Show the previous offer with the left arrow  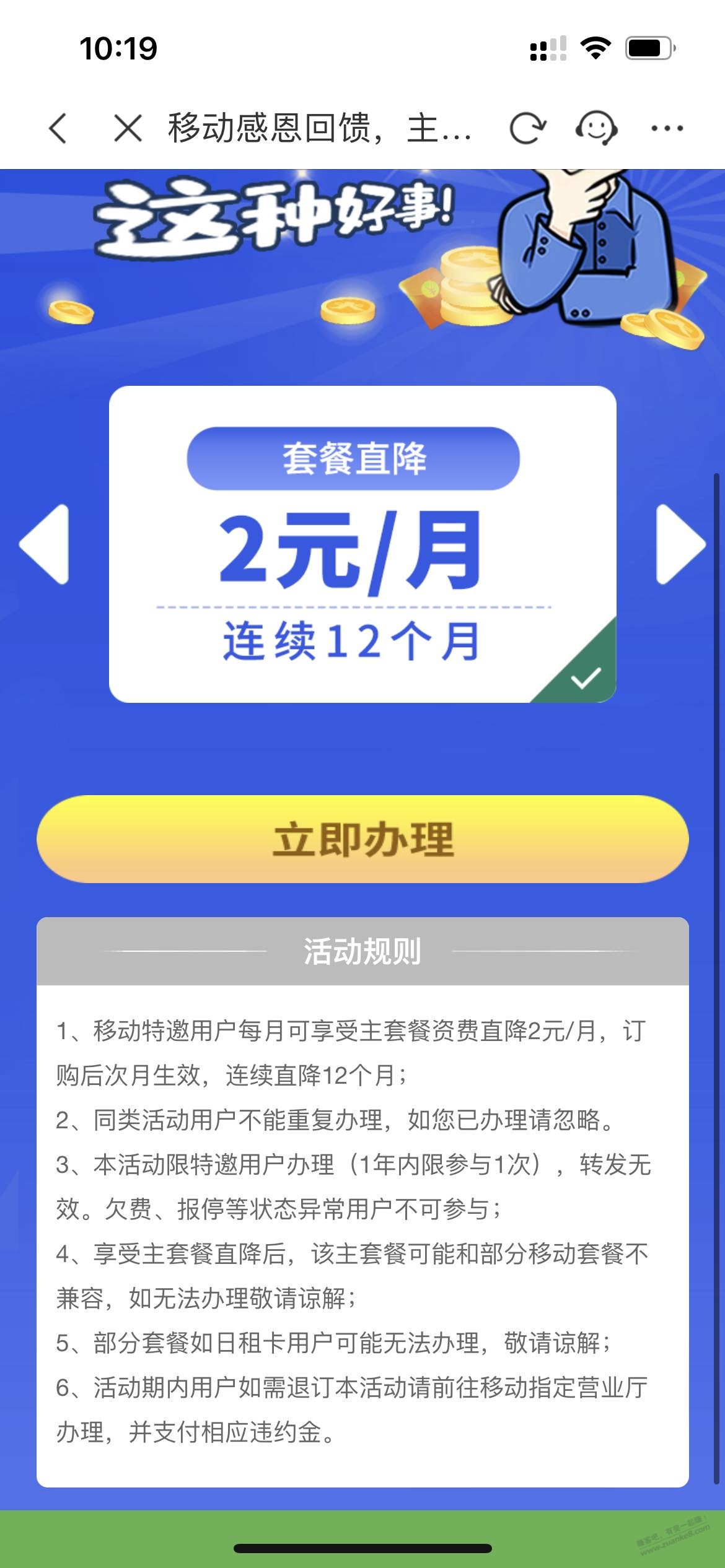click(45, 544)
